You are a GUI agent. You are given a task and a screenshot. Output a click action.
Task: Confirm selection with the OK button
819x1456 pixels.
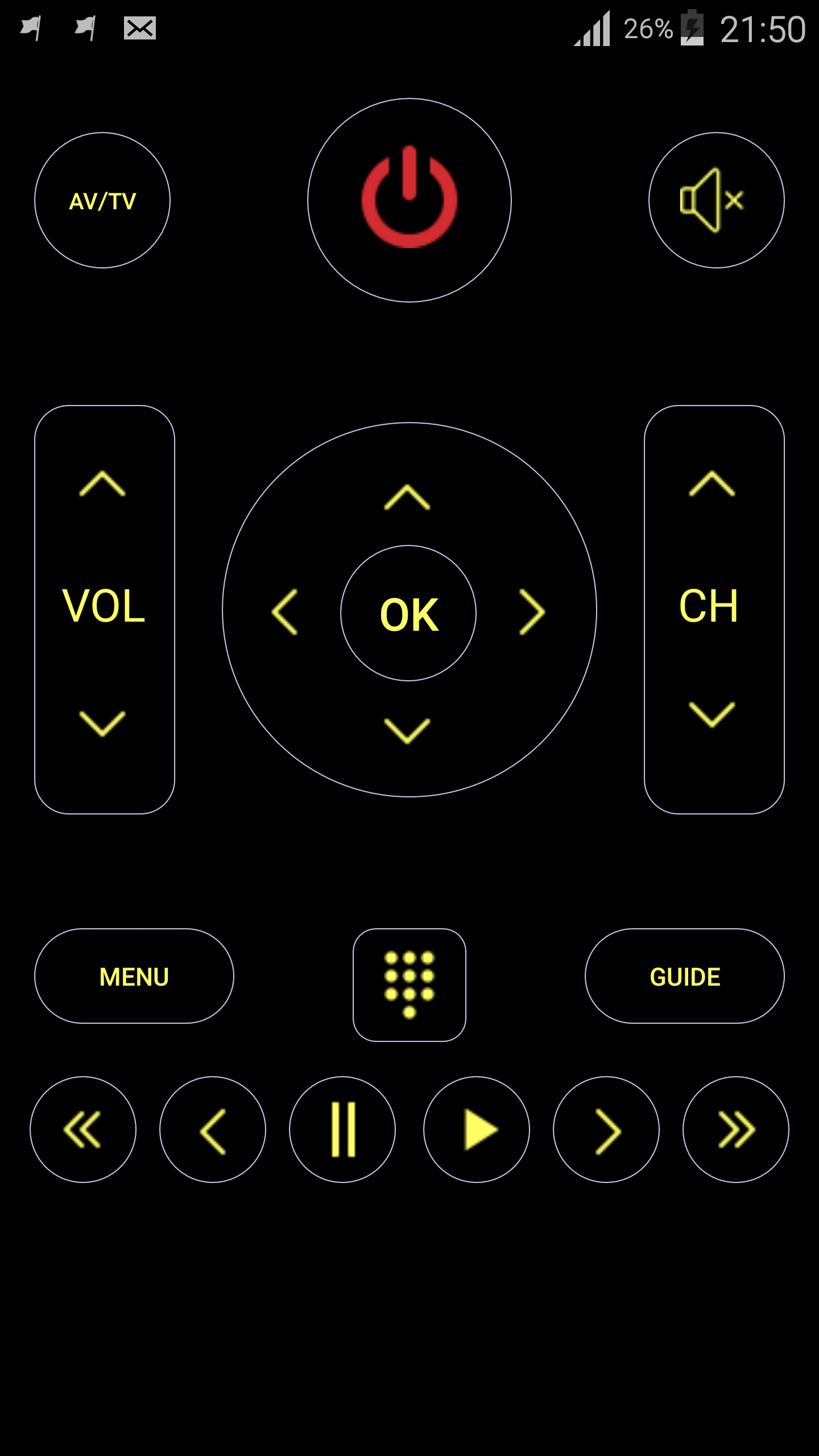tap(408, 613)
